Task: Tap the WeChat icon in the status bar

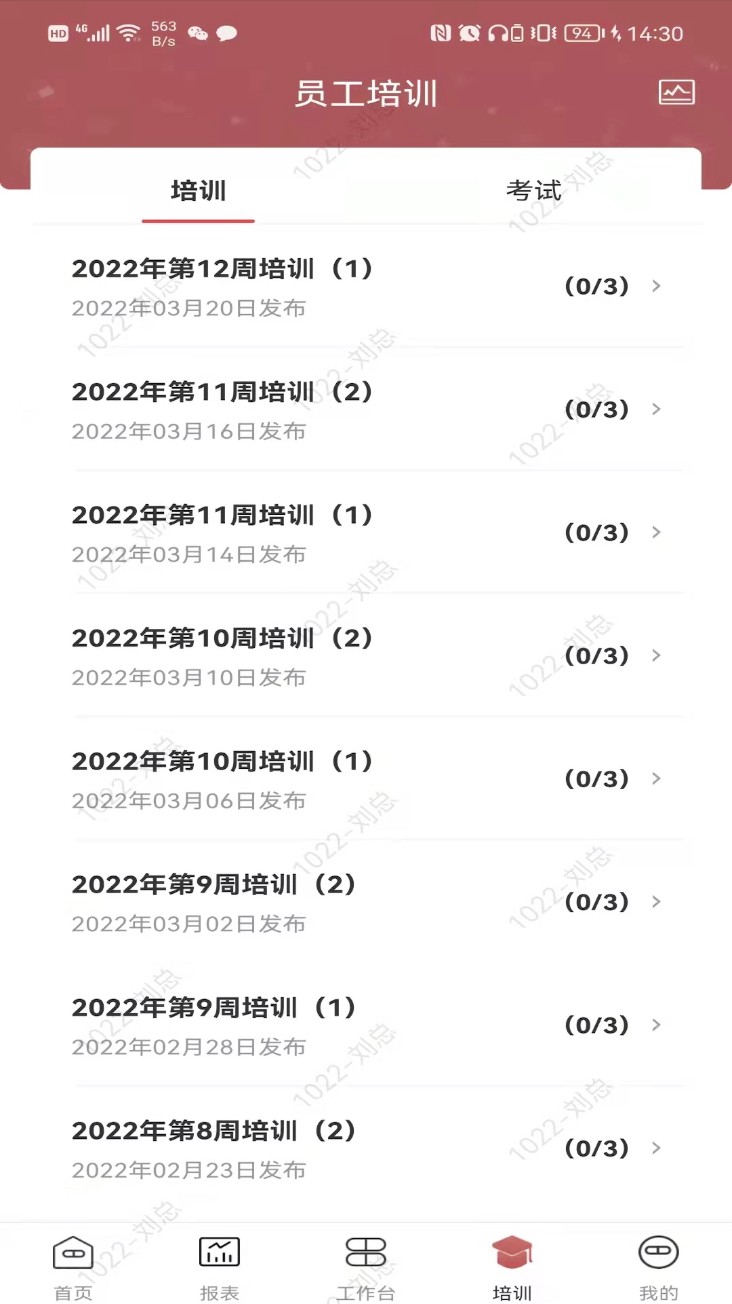Action: coord(202,32)
